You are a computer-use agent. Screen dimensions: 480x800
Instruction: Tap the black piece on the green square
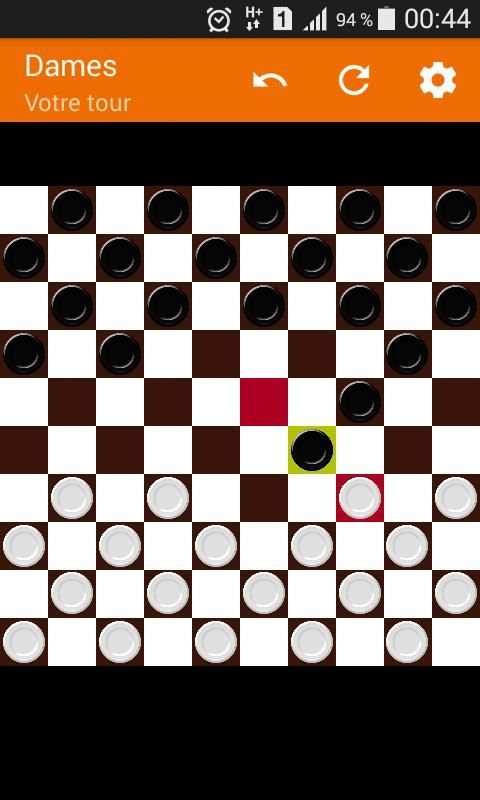[x=312, y=450]
